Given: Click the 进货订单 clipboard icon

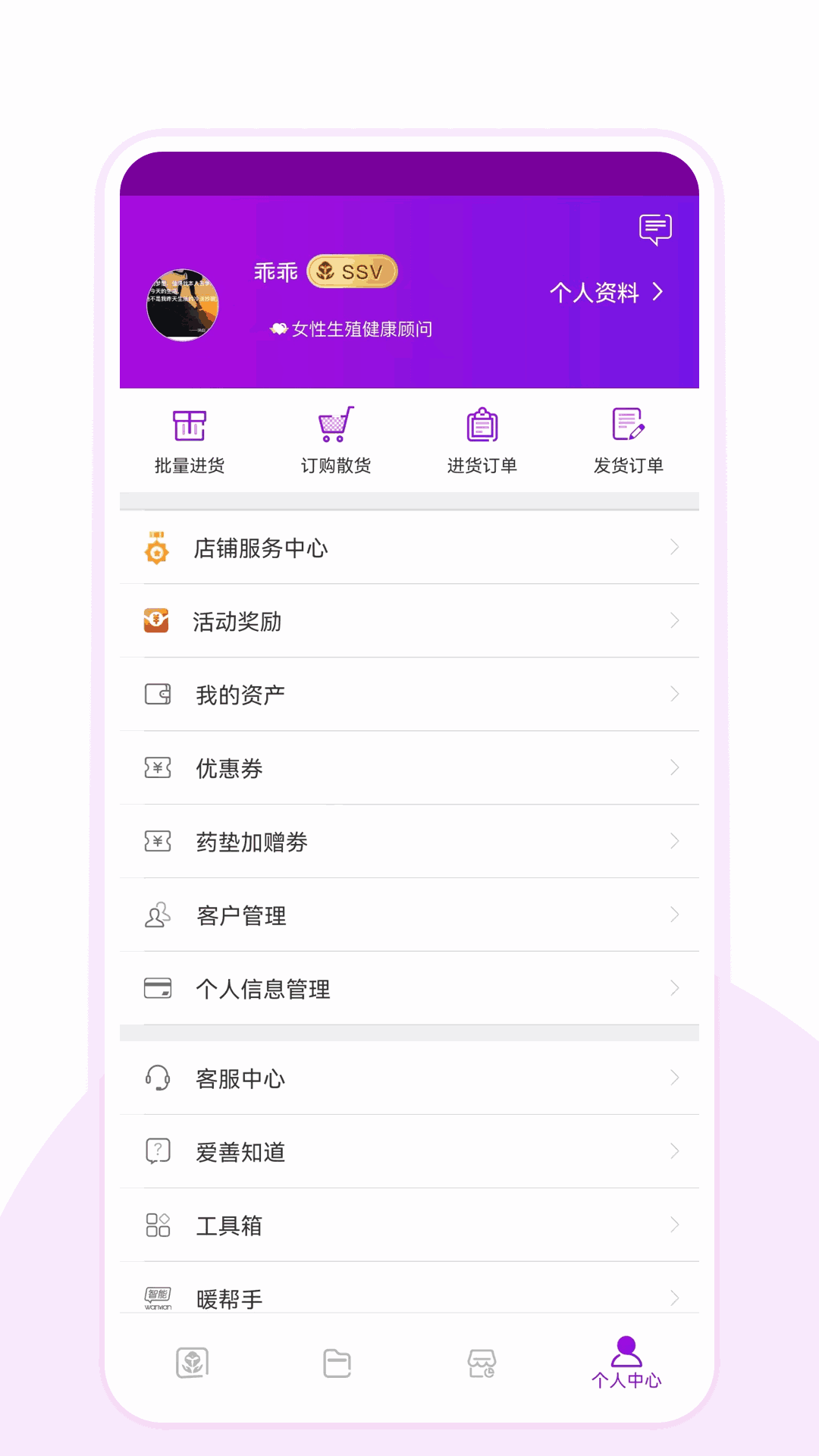Looking at the screenshot, I should (482, 427).
